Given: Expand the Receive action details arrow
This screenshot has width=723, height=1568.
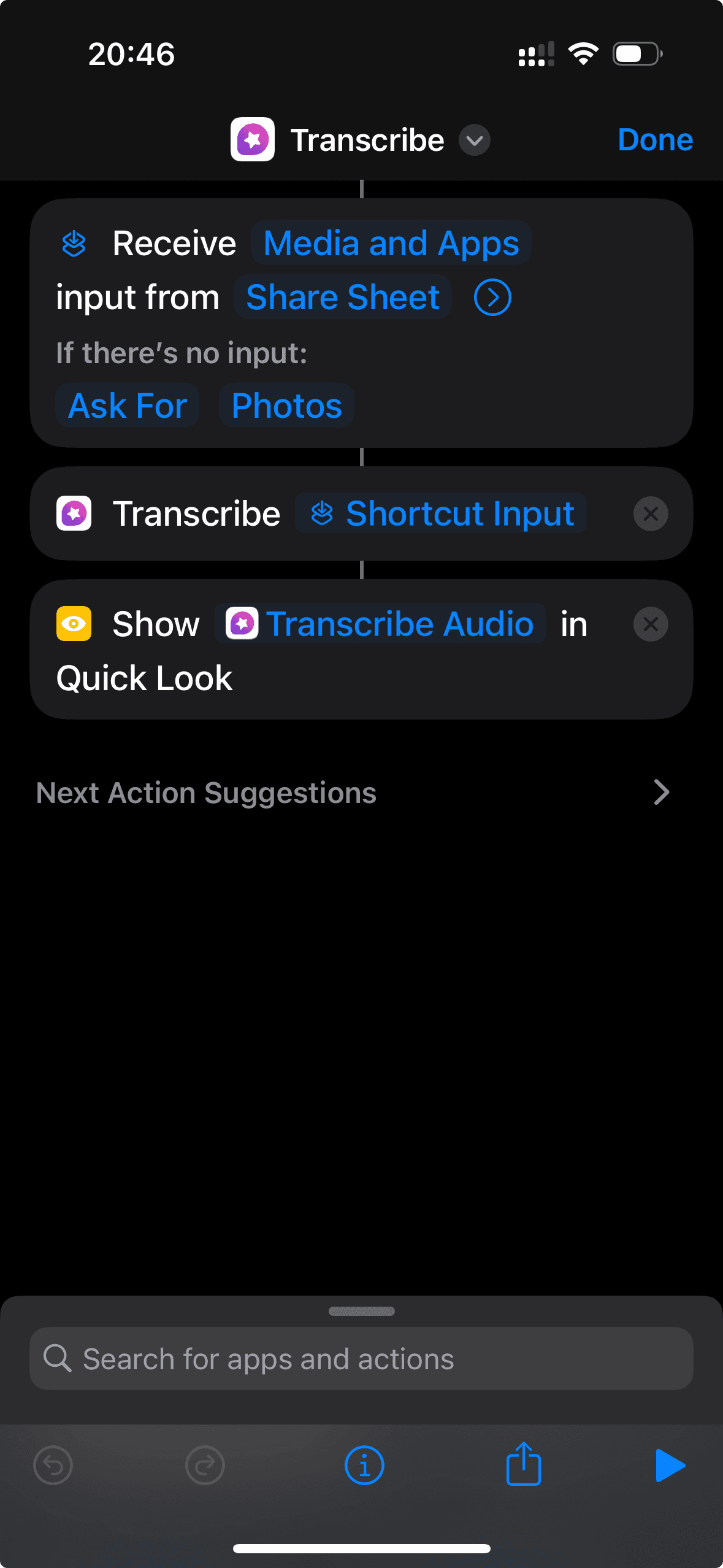Looking at the screenshot, I should pyautogui.click(x=492, y=298).
